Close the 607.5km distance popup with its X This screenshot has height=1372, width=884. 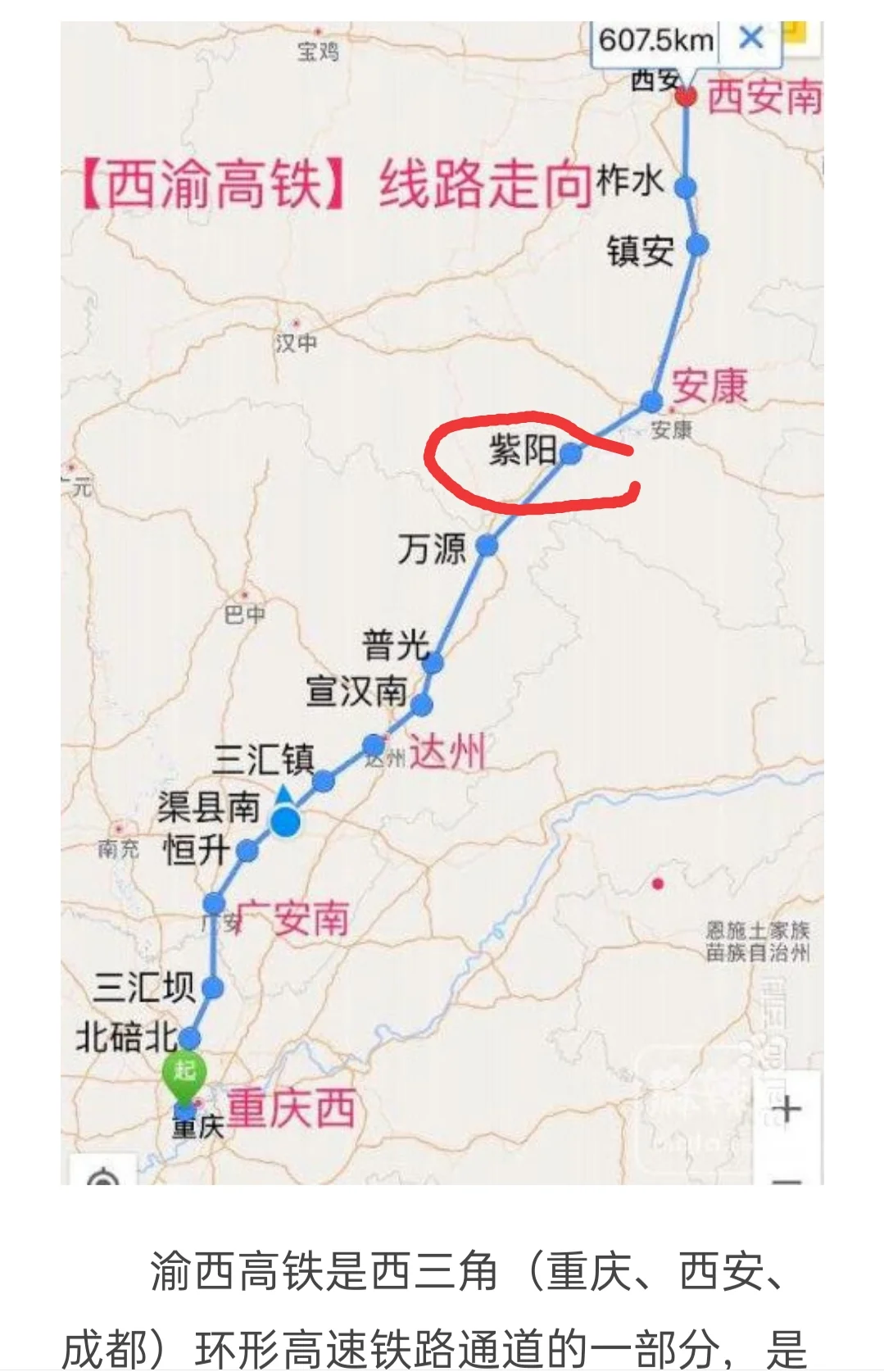point(747,36)
